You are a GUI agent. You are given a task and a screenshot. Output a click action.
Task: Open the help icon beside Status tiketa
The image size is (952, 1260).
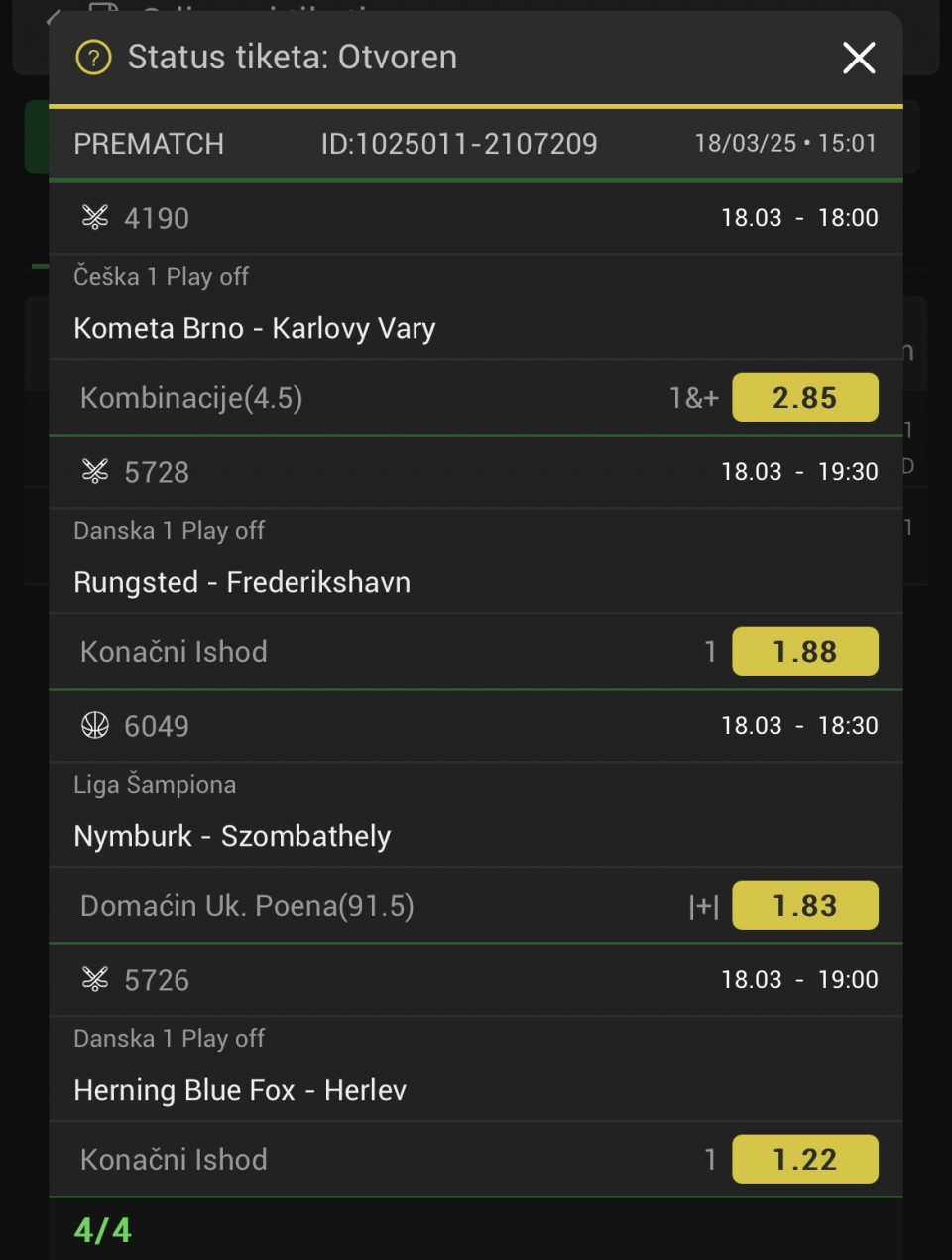coord(93,58)
